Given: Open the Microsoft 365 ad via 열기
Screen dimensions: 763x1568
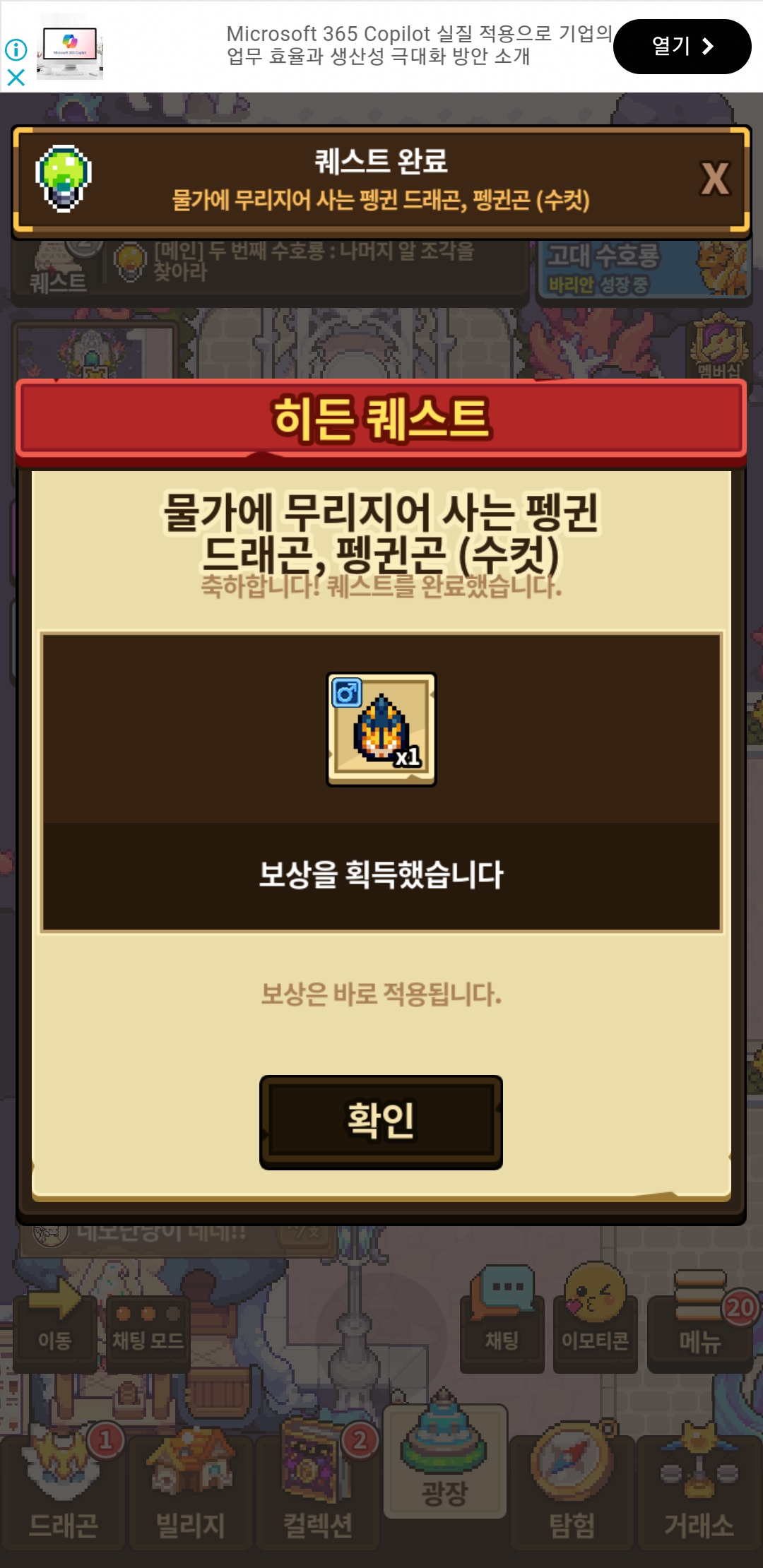Looking at the screenshot, I should (x=682, y=47).
